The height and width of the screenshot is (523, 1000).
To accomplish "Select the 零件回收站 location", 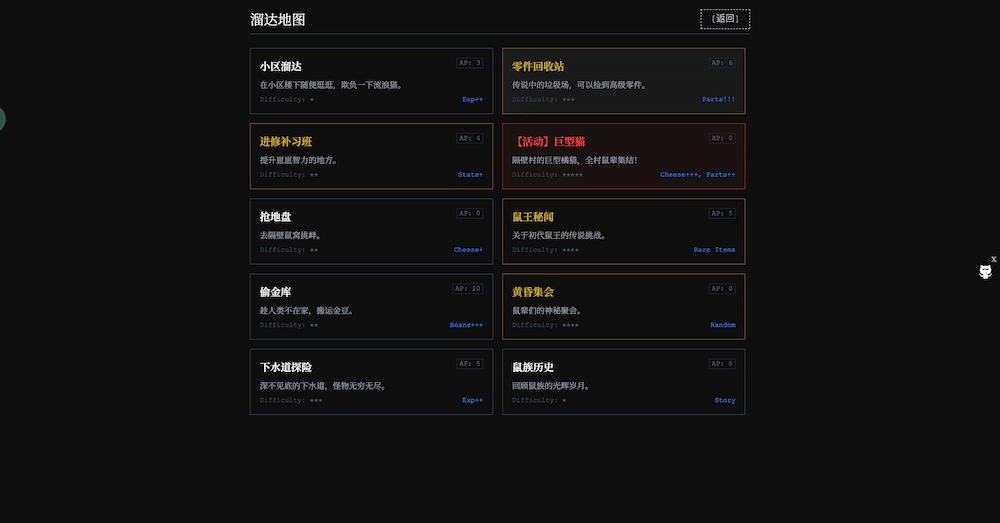I will (623, 81).
